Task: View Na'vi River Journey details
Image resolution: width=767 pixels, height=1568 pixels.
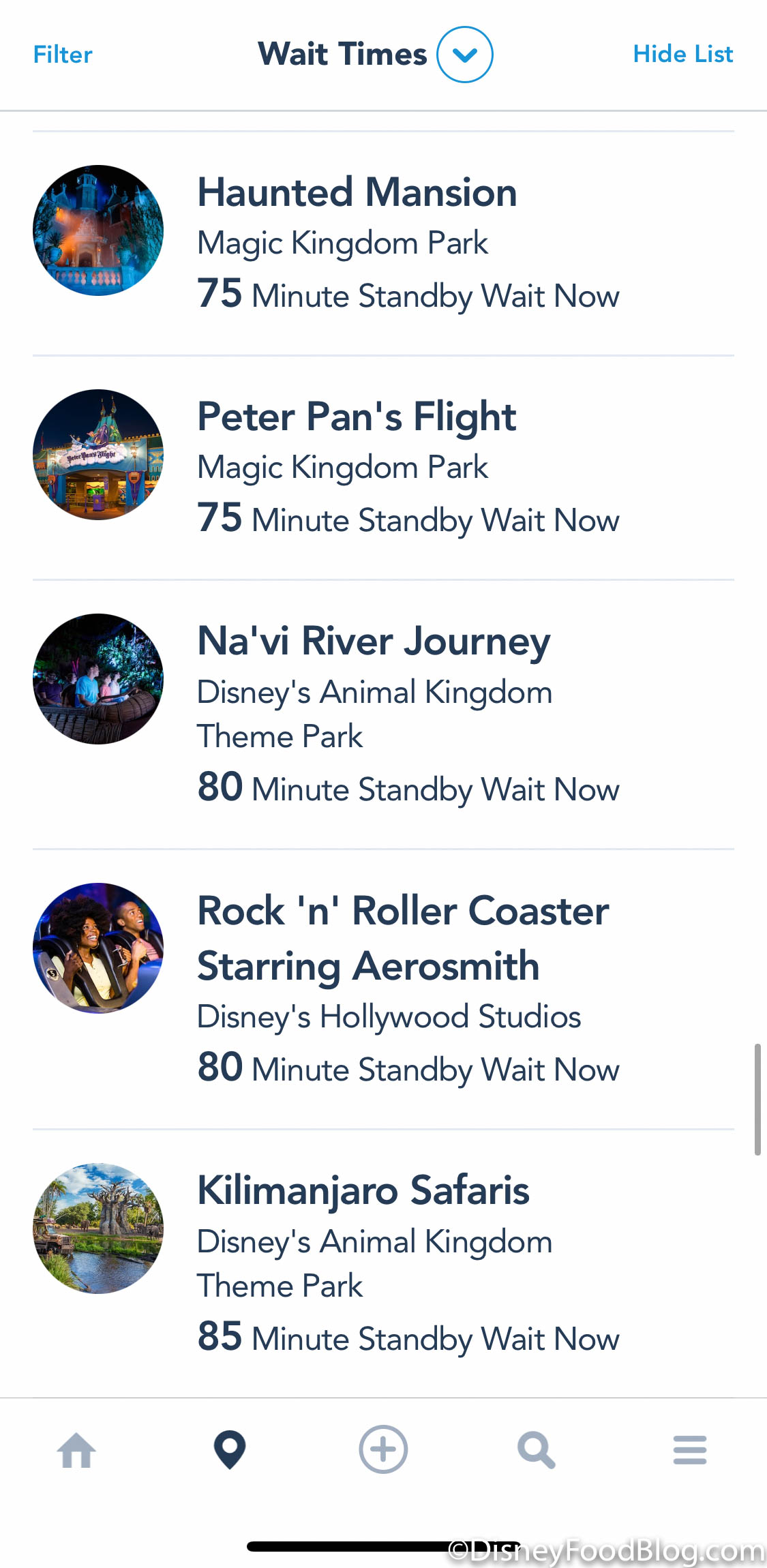Action: (374, 642)
